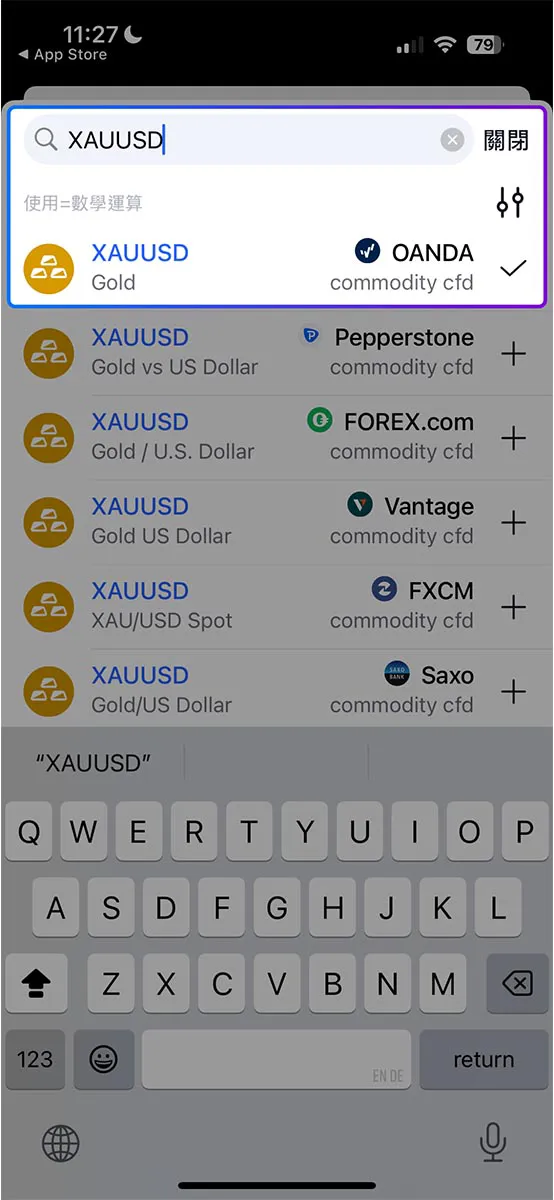Add XAUUSD from Saxo
This screenshot has width=554, height=1200.
[x=513, y=691]
